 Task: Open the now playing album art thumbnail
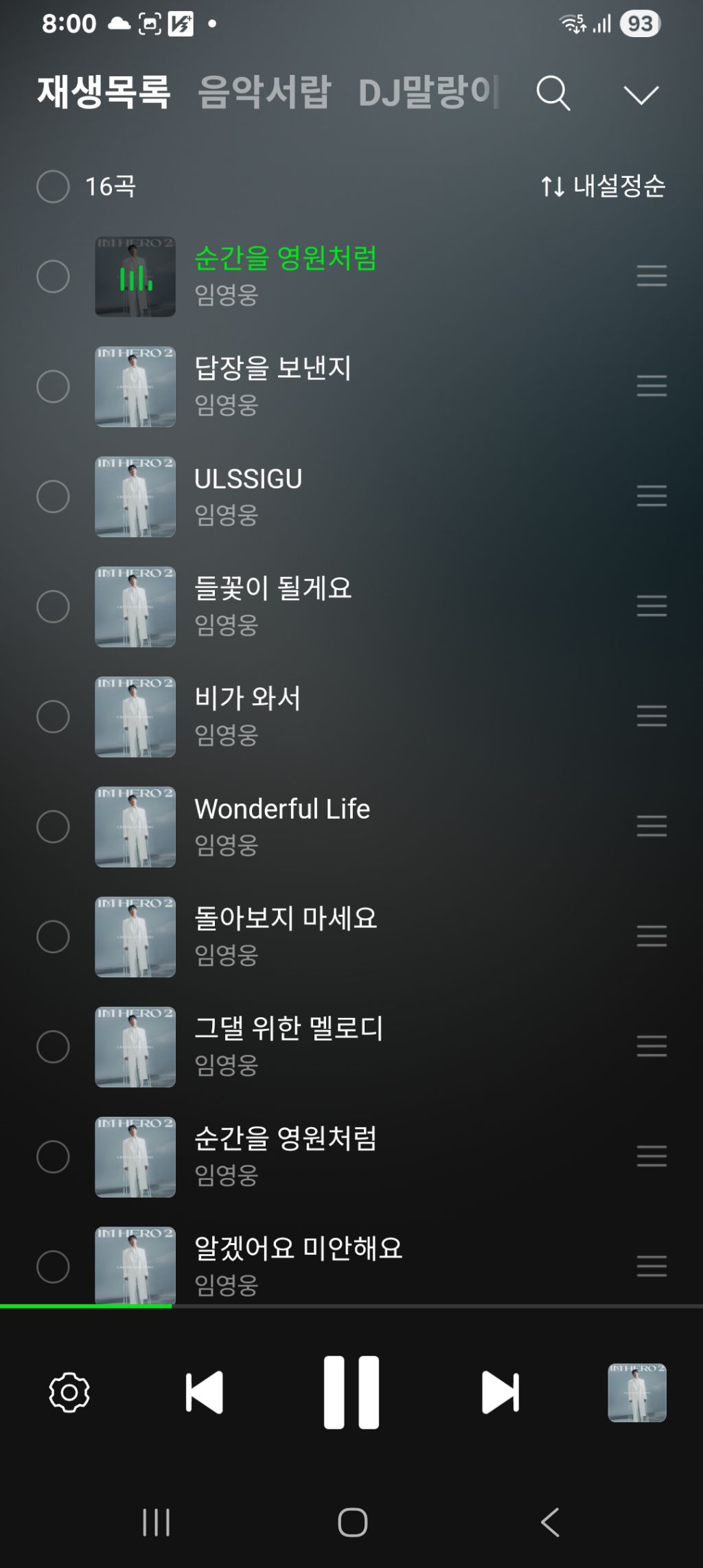(x=636, y=1392)
